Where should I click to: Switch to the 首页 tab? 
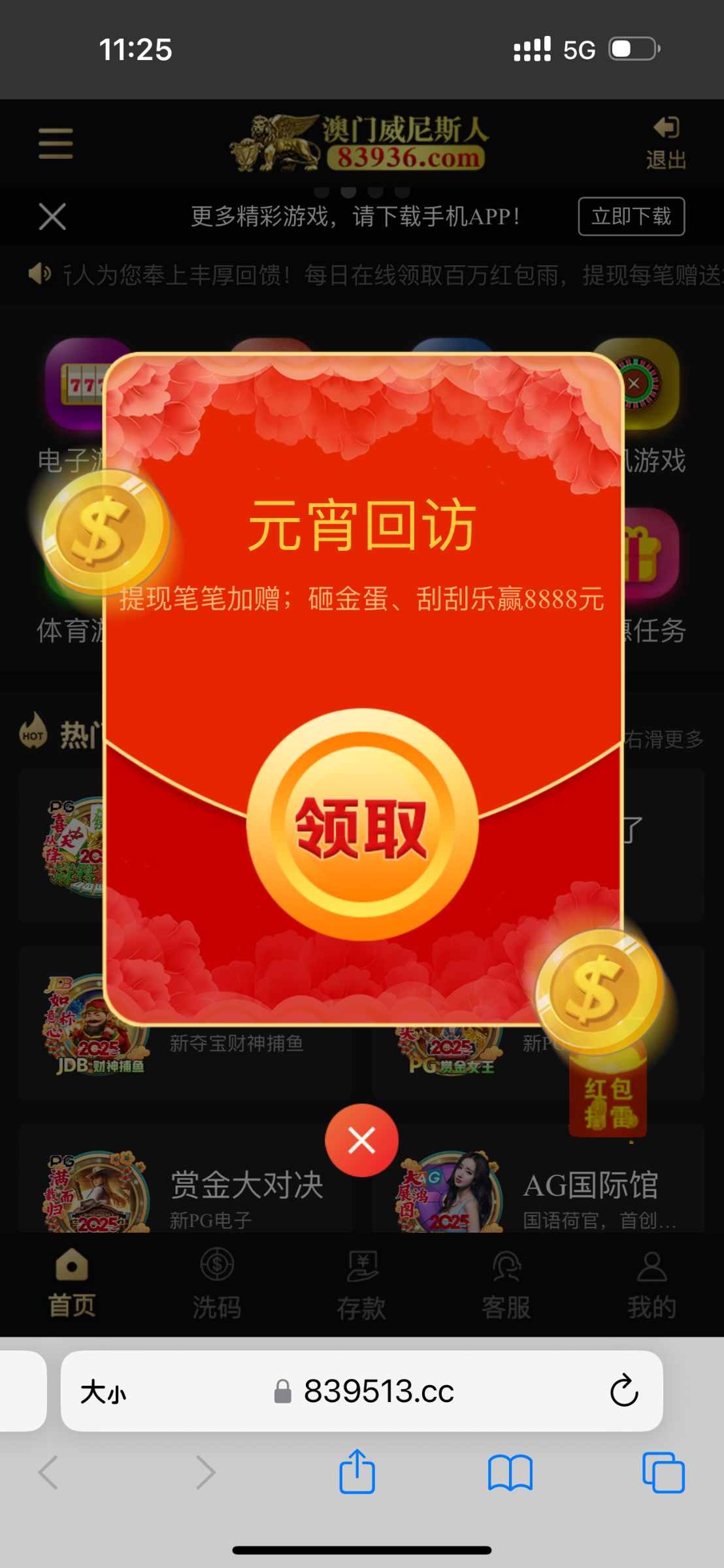tap(72, 1284)
